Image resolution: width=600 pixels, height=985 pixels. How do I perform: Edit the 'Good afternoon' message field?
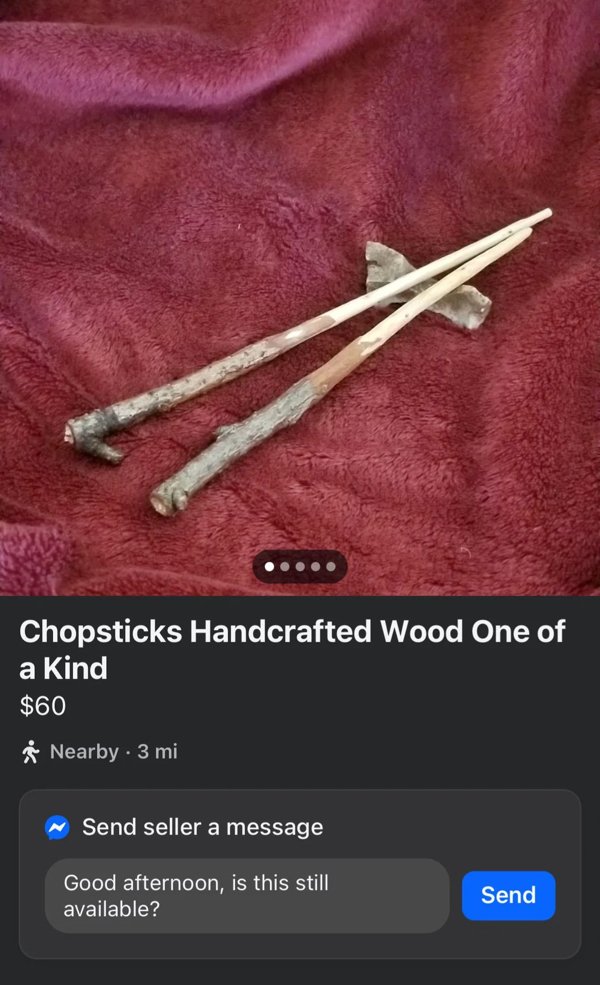click(x=246, y=895)
